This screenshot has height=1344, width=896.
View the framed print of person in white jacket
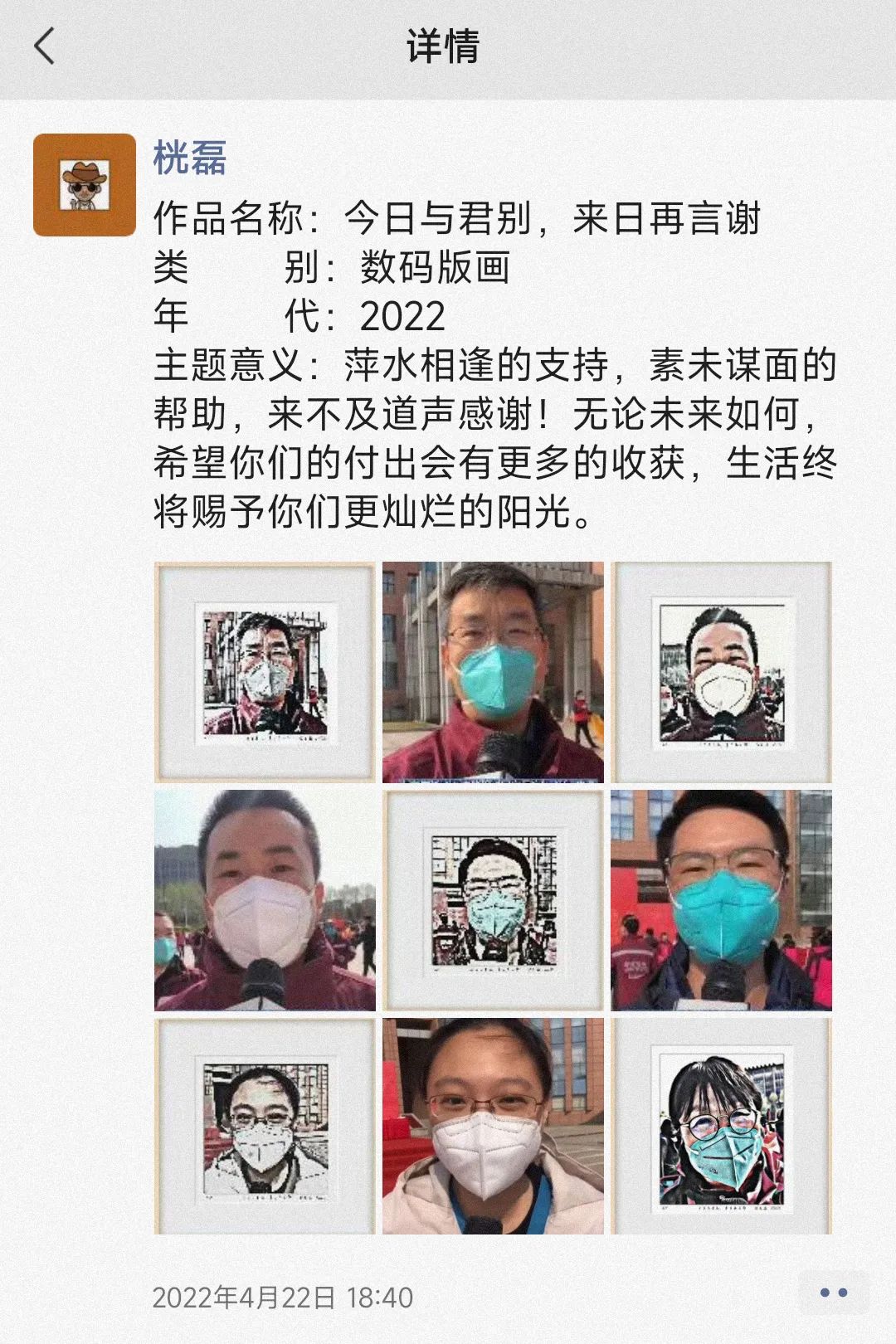coord(265,1127)
